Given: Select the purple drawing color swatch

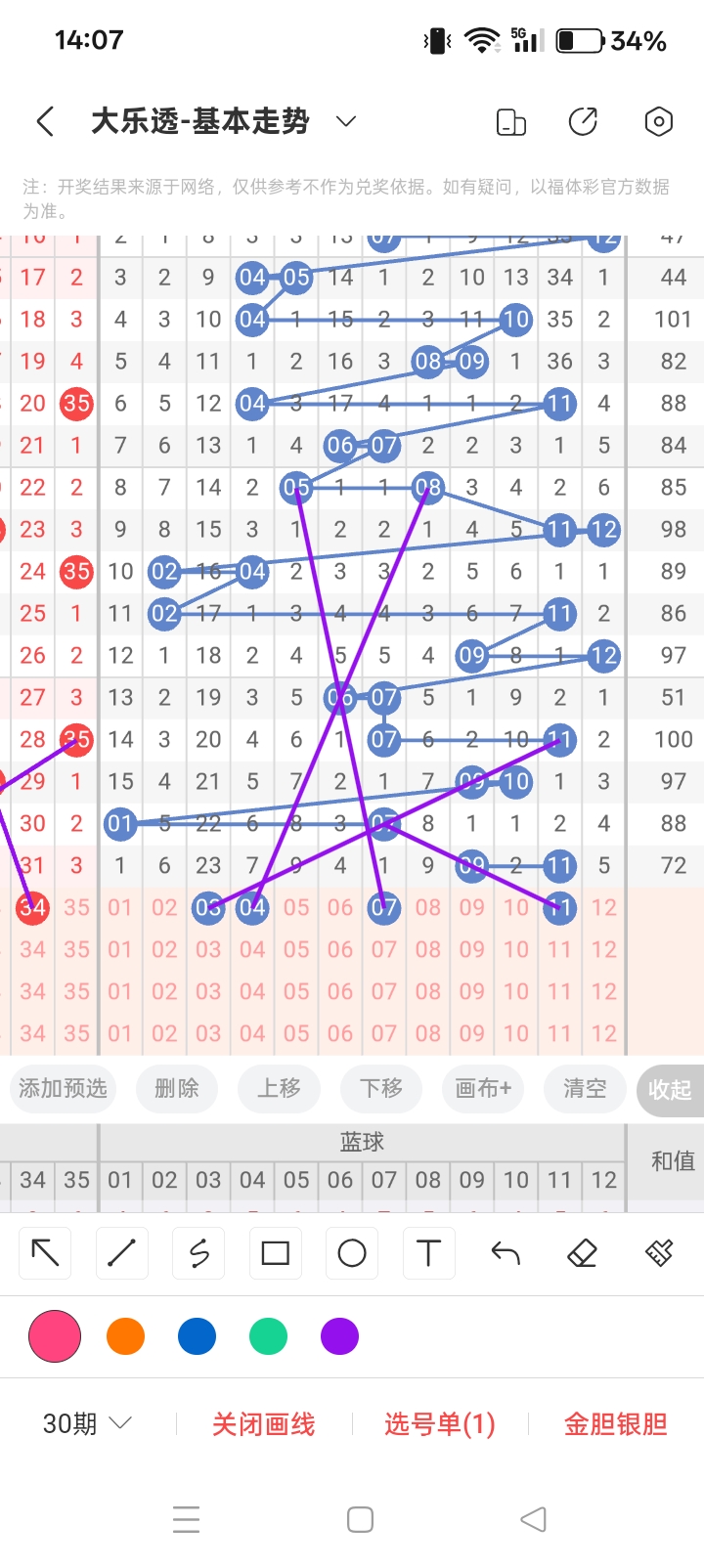Looking at the screenshot, I should click(339, 1335).
